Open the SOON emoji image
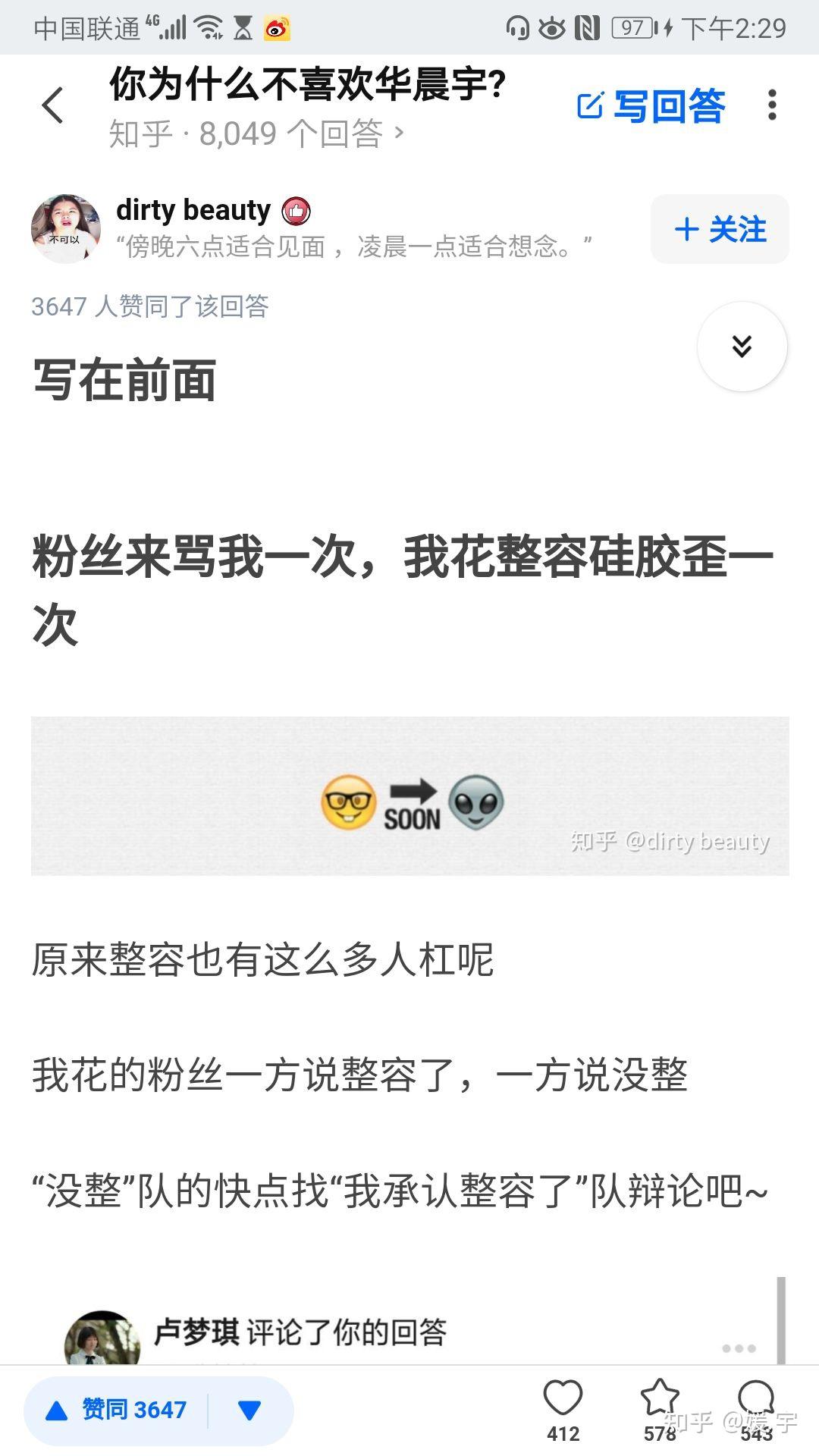The height and width of the screenshot is (1456, 819). (409, 795)
